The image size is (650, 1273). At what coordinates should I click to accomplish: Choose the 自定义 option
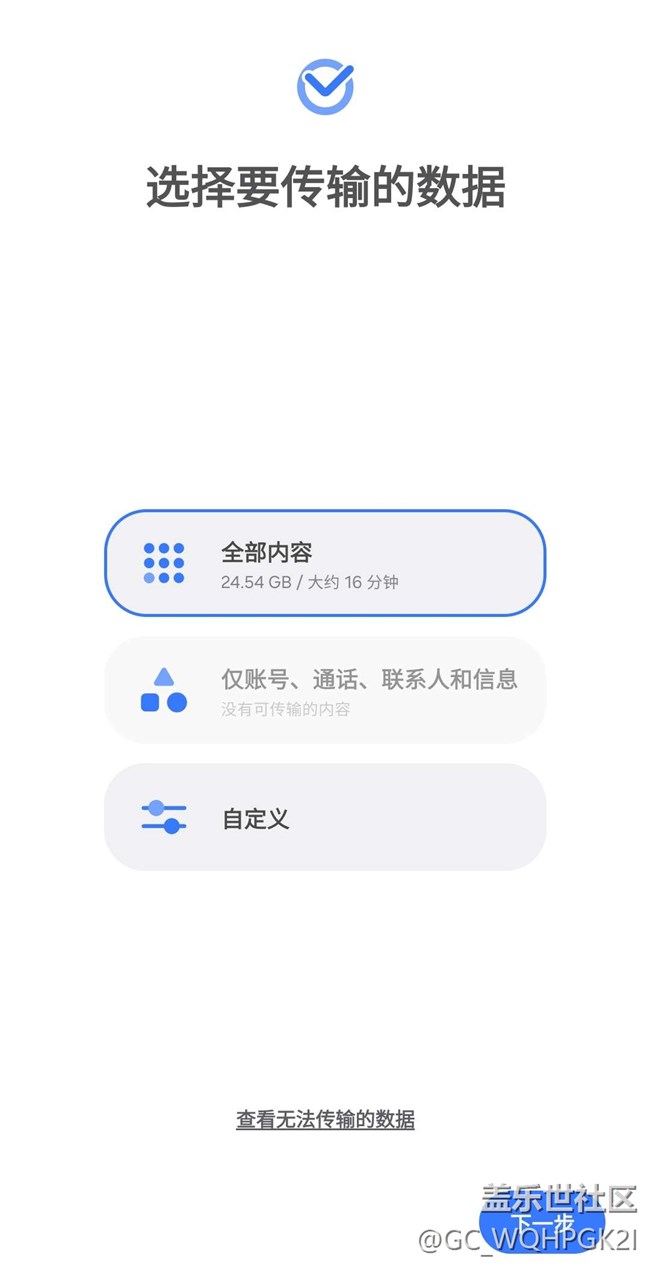[x=325, y=817]
